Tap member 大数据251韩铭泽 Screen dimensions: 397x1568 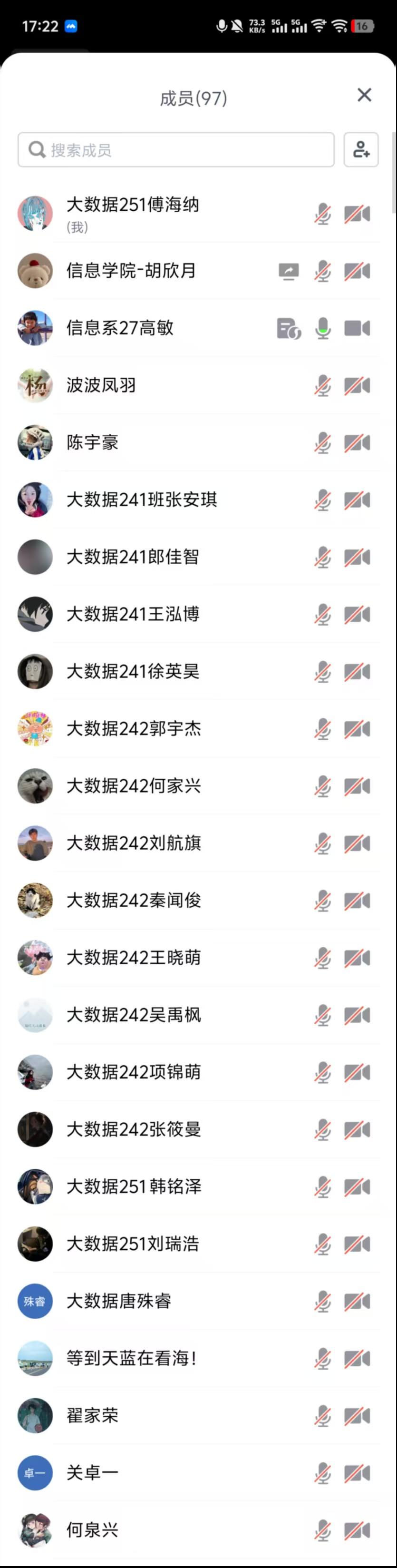pyautogui.click(x=134, y=1186)
